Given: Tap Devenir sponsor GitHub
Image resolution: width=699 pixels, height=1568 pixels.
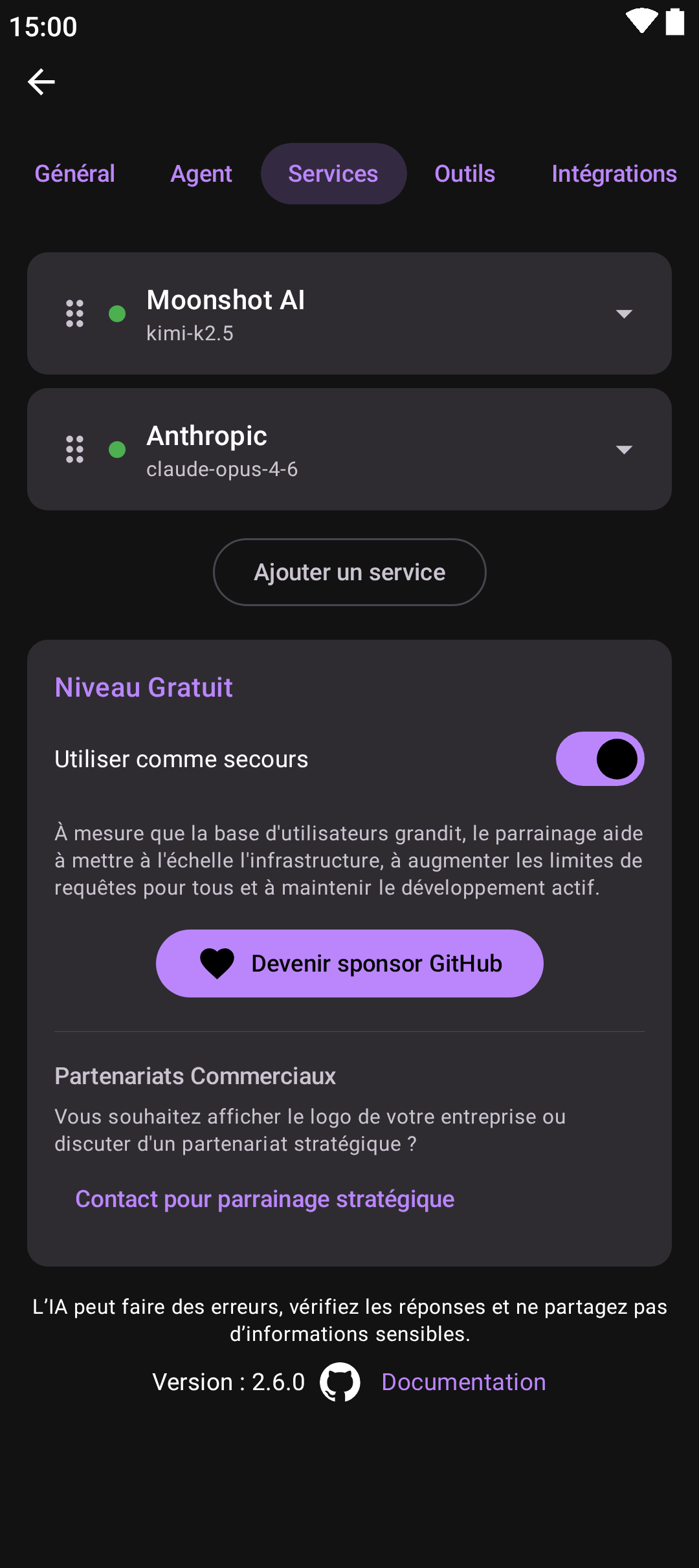Looking at the screenshot, I should (x=349, y=964).
